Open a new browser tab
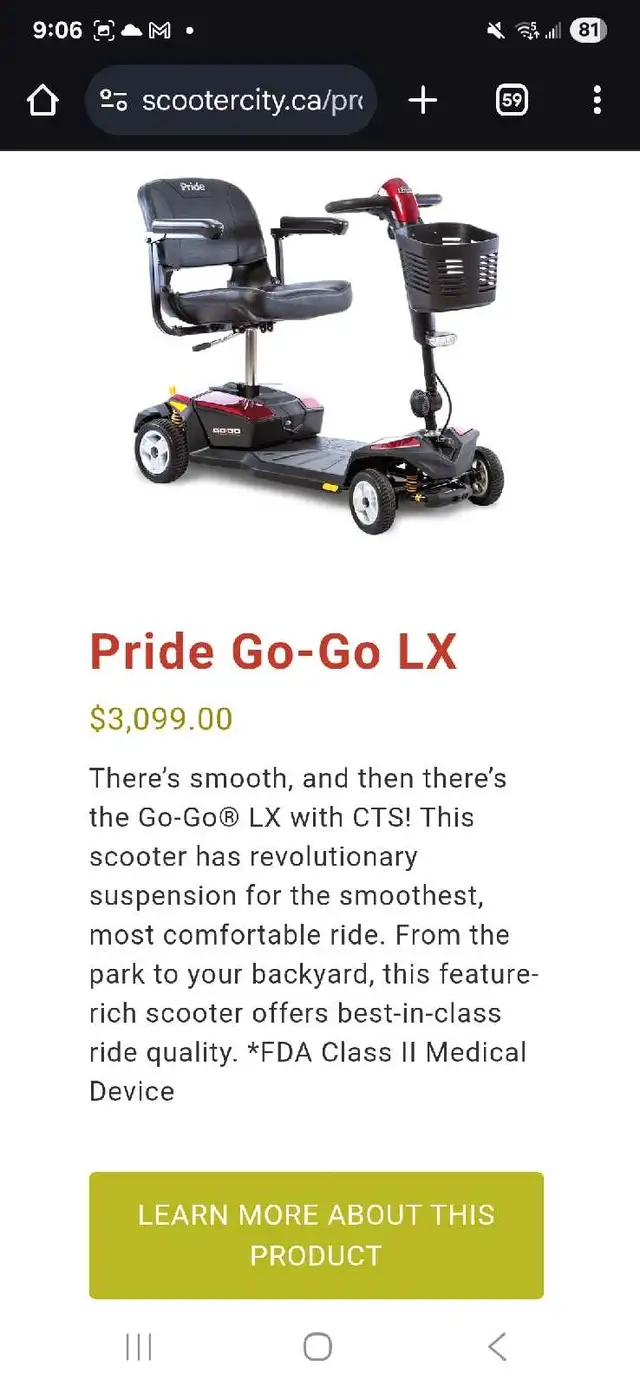 [423, 100]
